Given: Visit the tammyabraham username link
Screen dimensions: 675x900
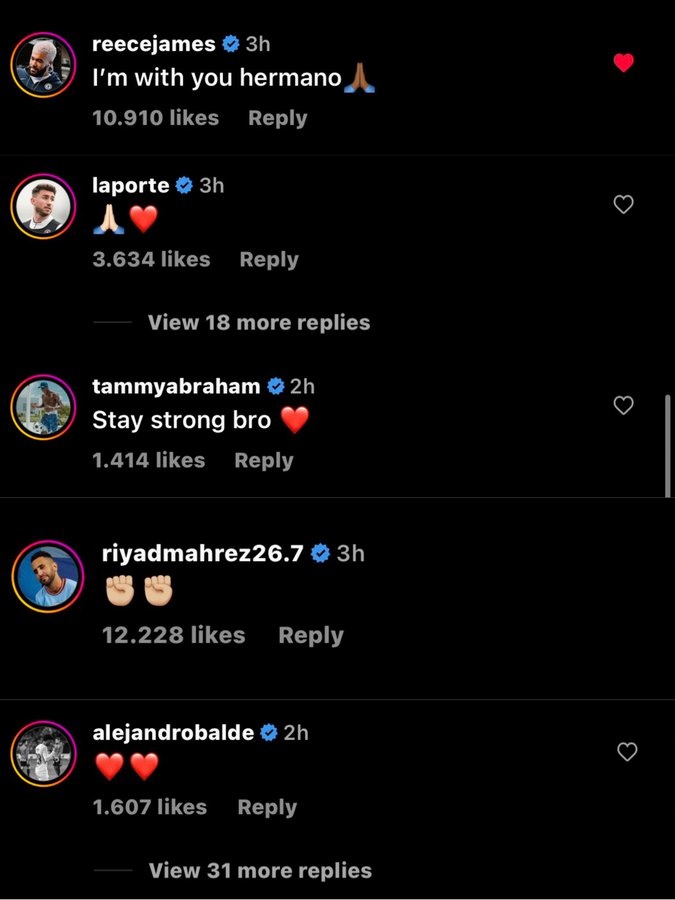Looking at the screenshot, I should [x=176, y=386].
